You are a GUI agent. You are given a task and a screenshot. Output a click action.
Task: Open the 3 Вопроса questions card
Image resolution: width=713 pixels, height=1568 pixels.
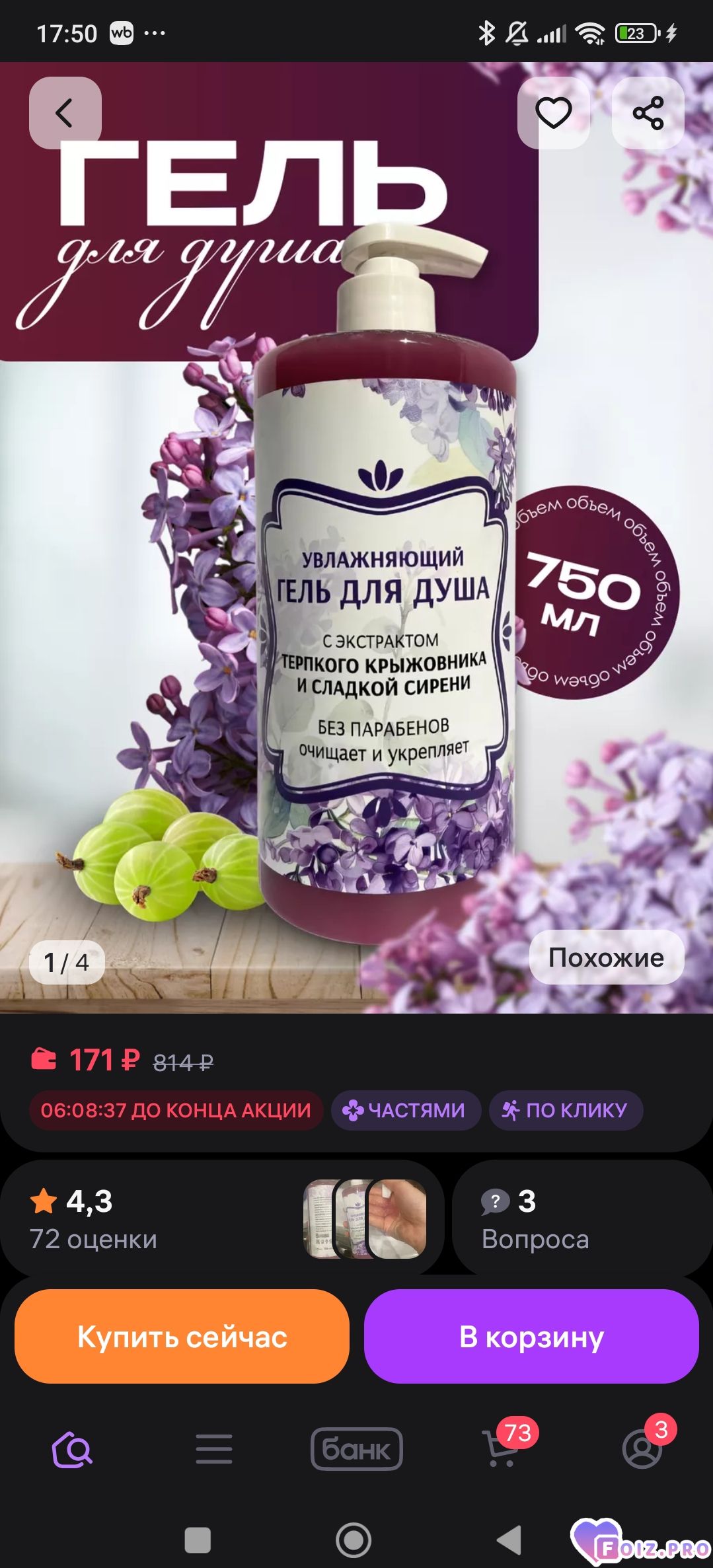582,1219
